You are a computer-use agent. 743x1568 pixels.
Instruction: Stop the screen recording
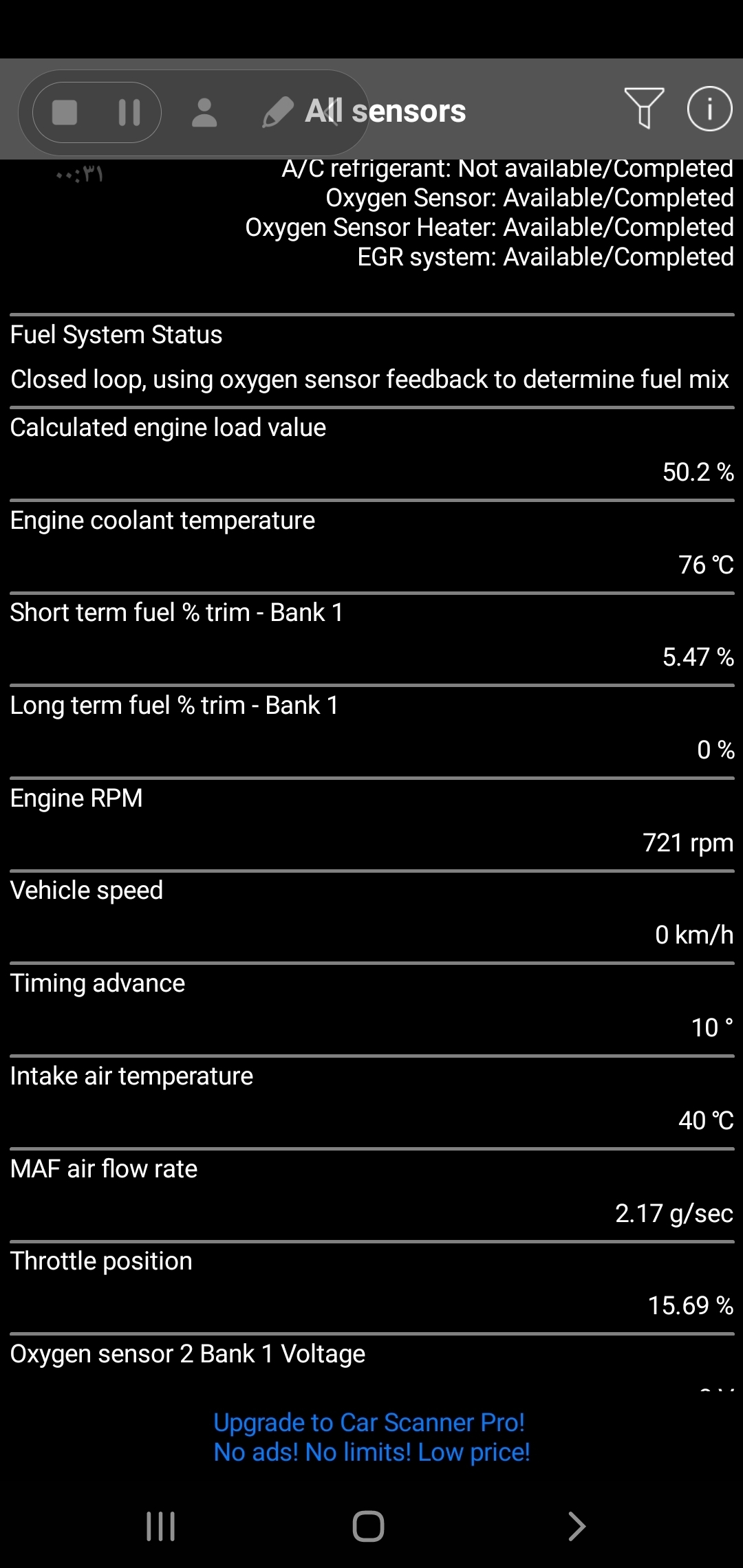pyautogui.click(x=65, y=112)
